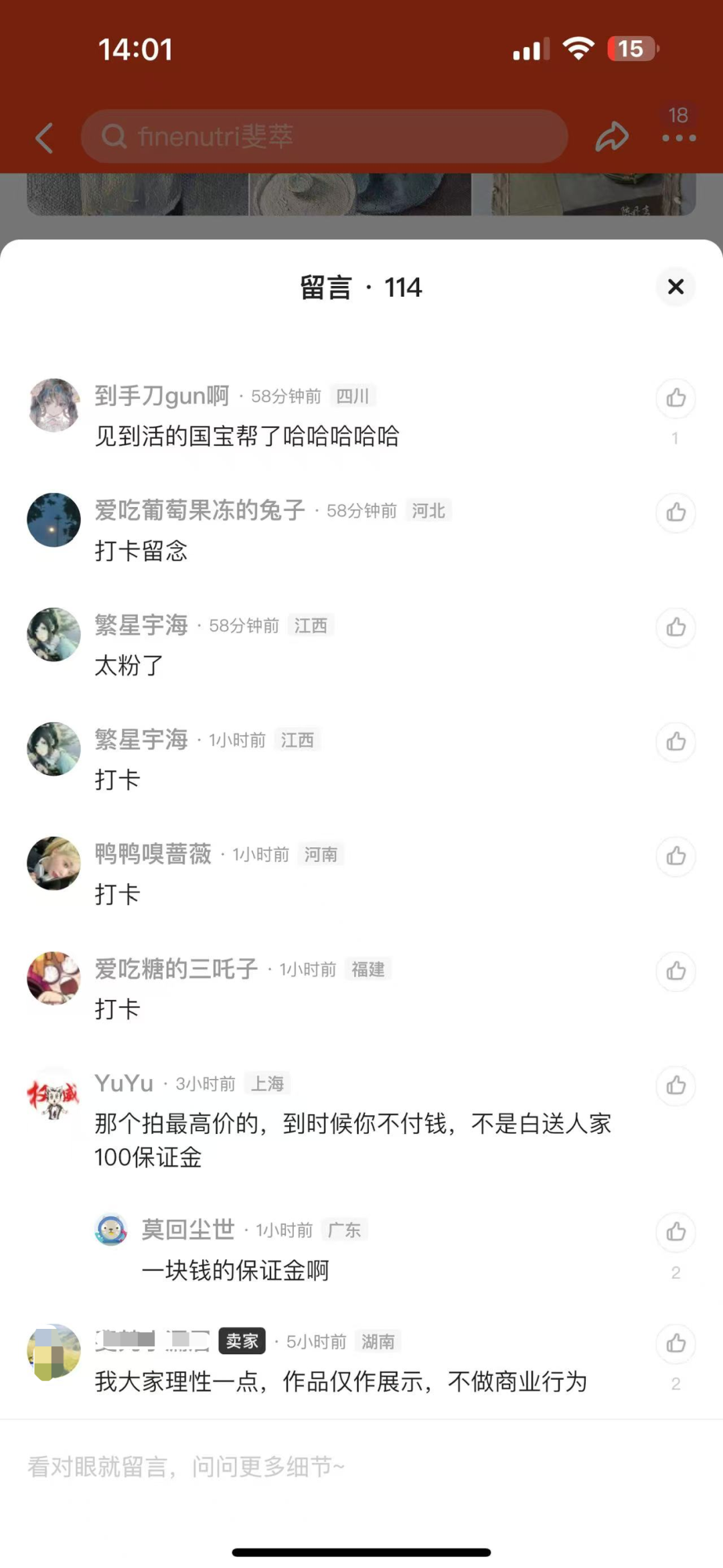723x1568 pixels.
Task: Like 鸭鸭嗅蔷薇's 打卡 comment
Action: point(675,856)
